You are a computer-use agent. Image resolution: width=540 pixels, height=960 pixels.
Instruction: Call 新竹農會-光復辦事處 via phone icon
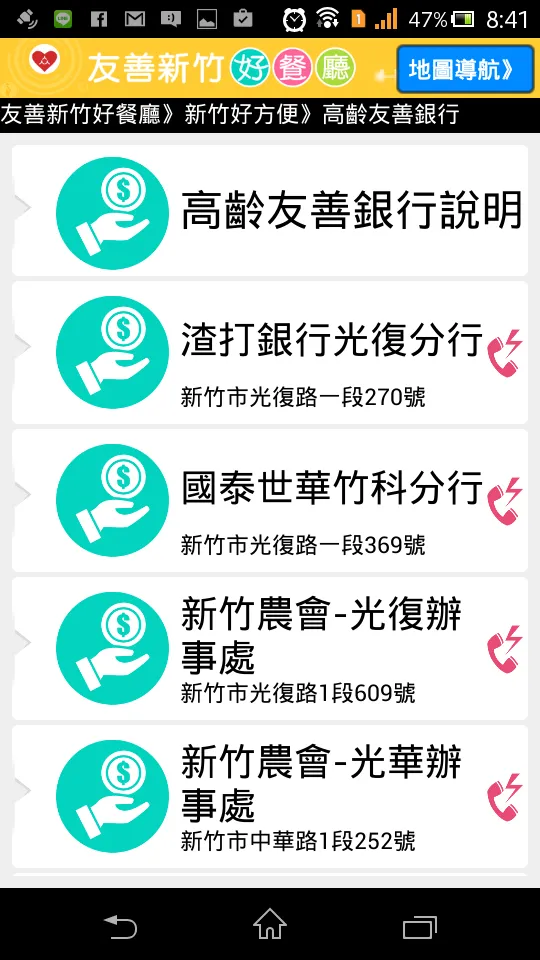(504, 649)
